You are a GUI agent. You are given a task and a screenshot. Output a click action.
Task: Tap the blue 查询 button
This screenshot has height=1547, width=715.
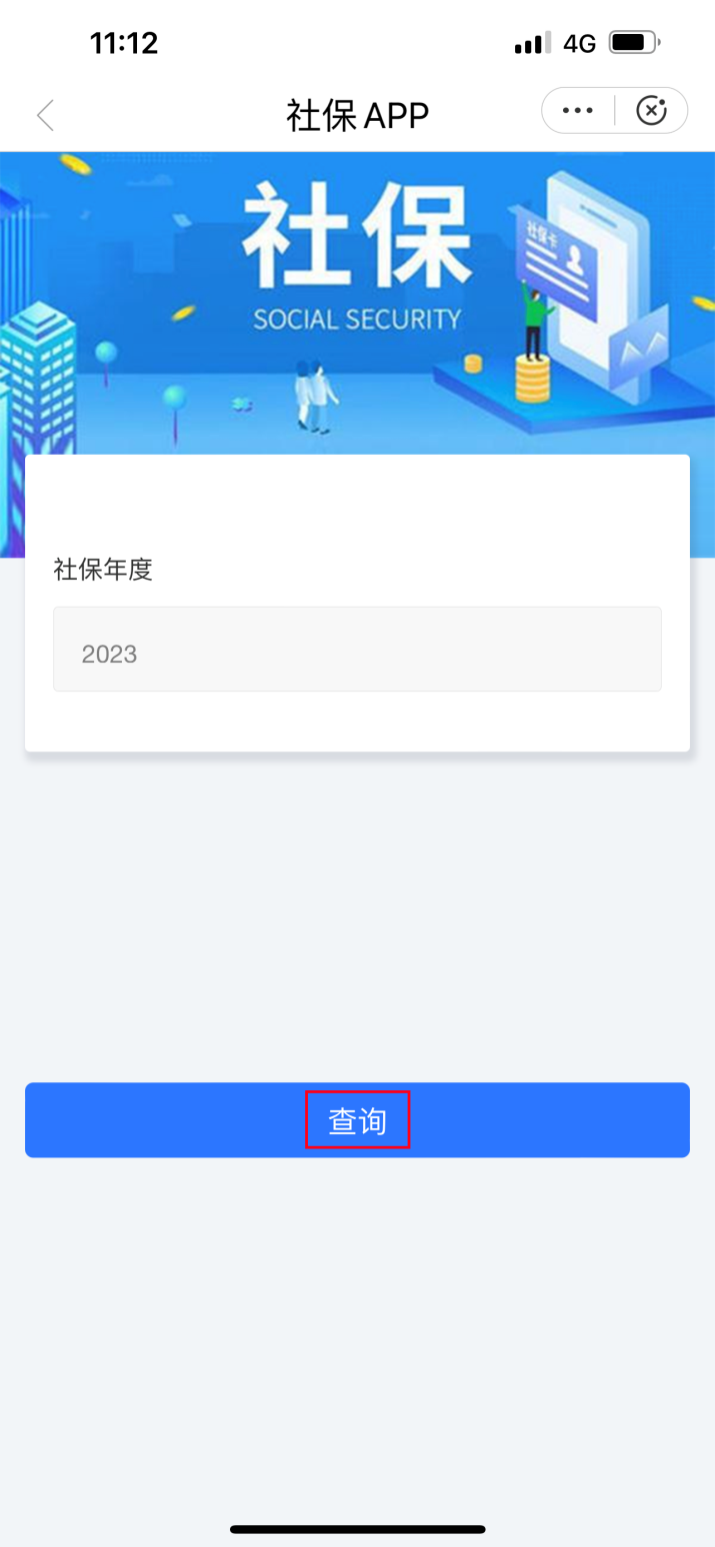[357, 1120]
